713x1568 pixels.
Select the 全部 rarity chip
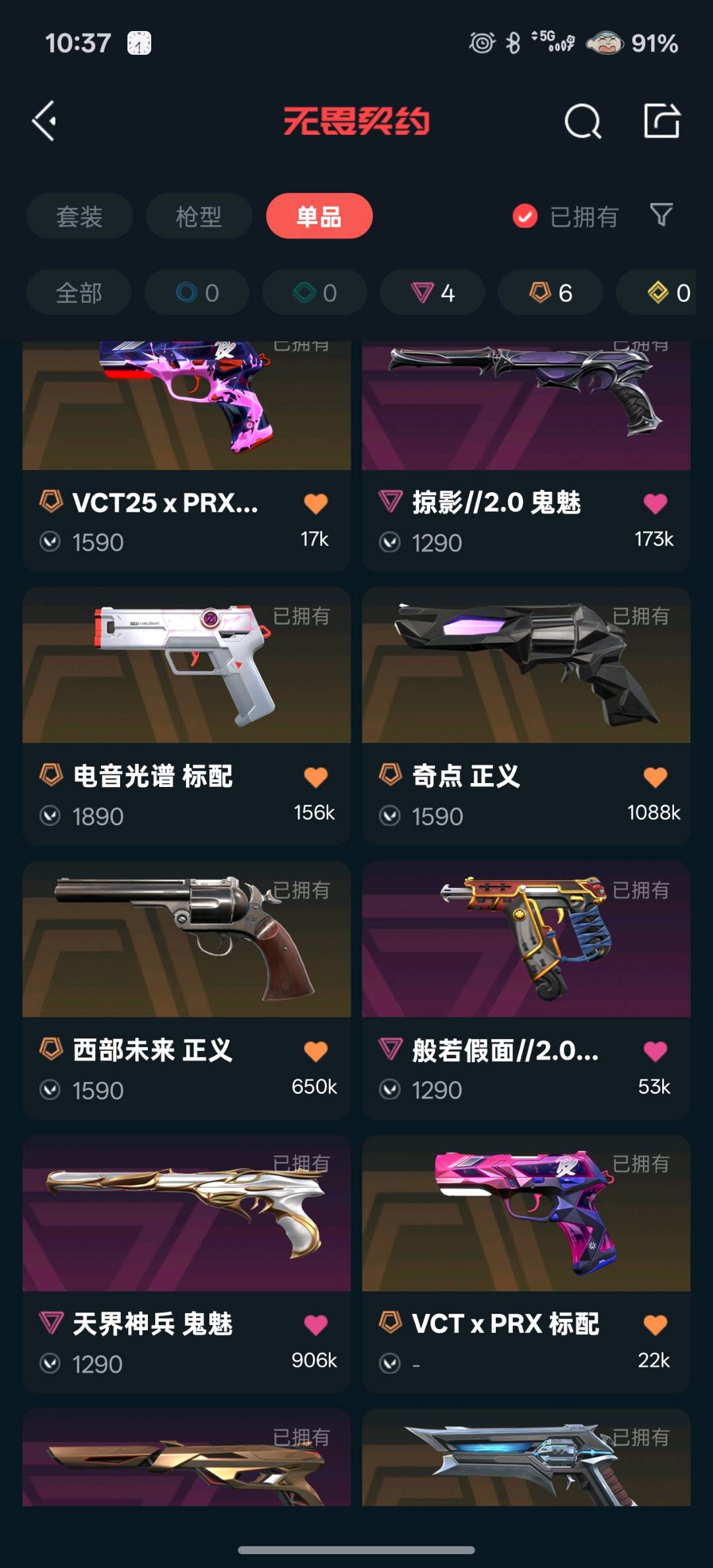point(79,292)
